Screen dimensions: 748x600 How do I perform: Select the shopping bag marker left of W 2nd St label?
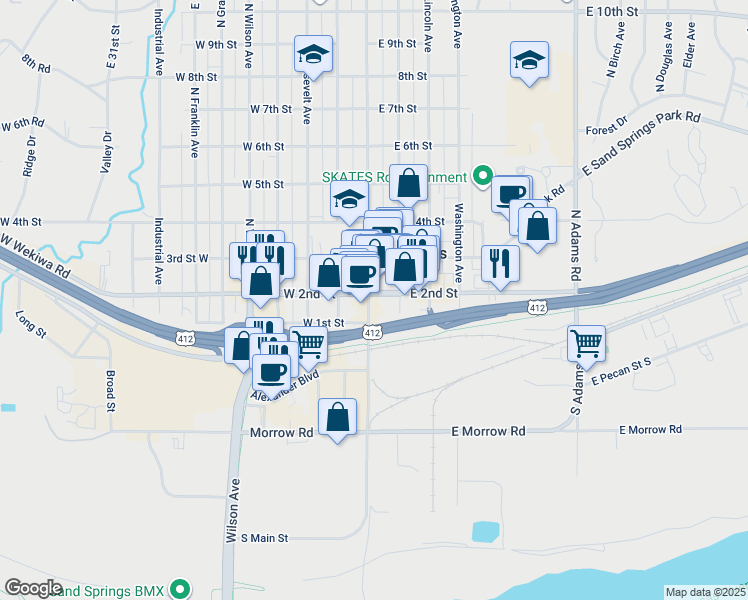pos(260,281)
